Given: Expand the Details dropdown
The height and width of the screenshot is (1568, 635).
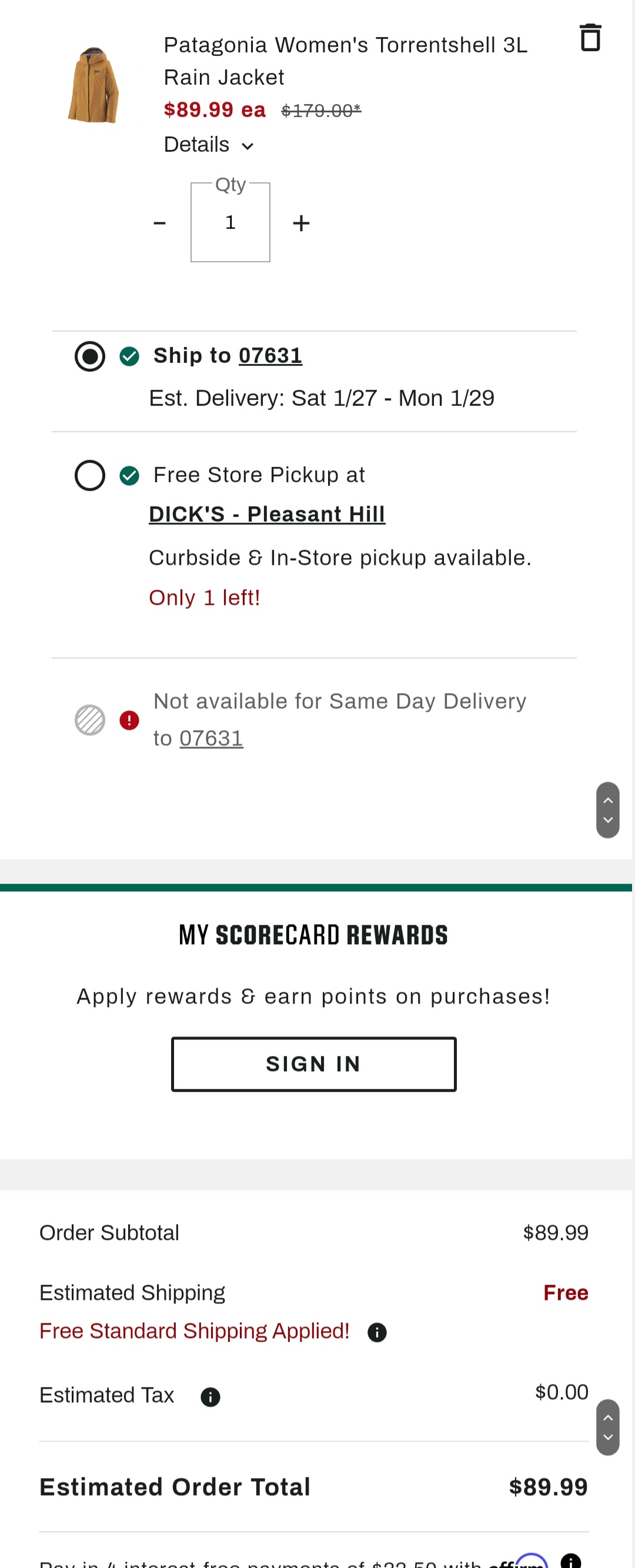Looking at the screenshot, I should point(209,145).
